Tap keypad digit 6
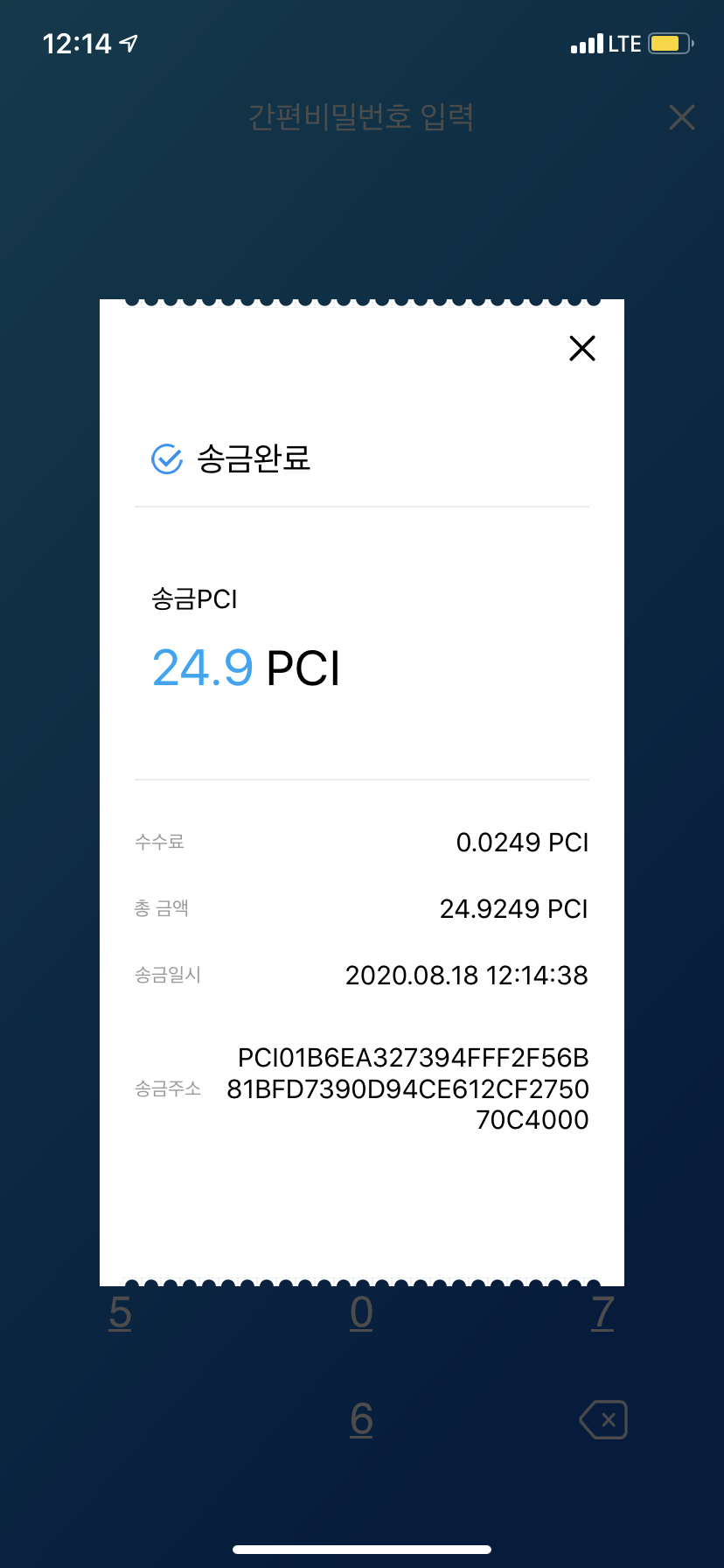The width and height of the screenshot is (724, 1568). 361,1419
